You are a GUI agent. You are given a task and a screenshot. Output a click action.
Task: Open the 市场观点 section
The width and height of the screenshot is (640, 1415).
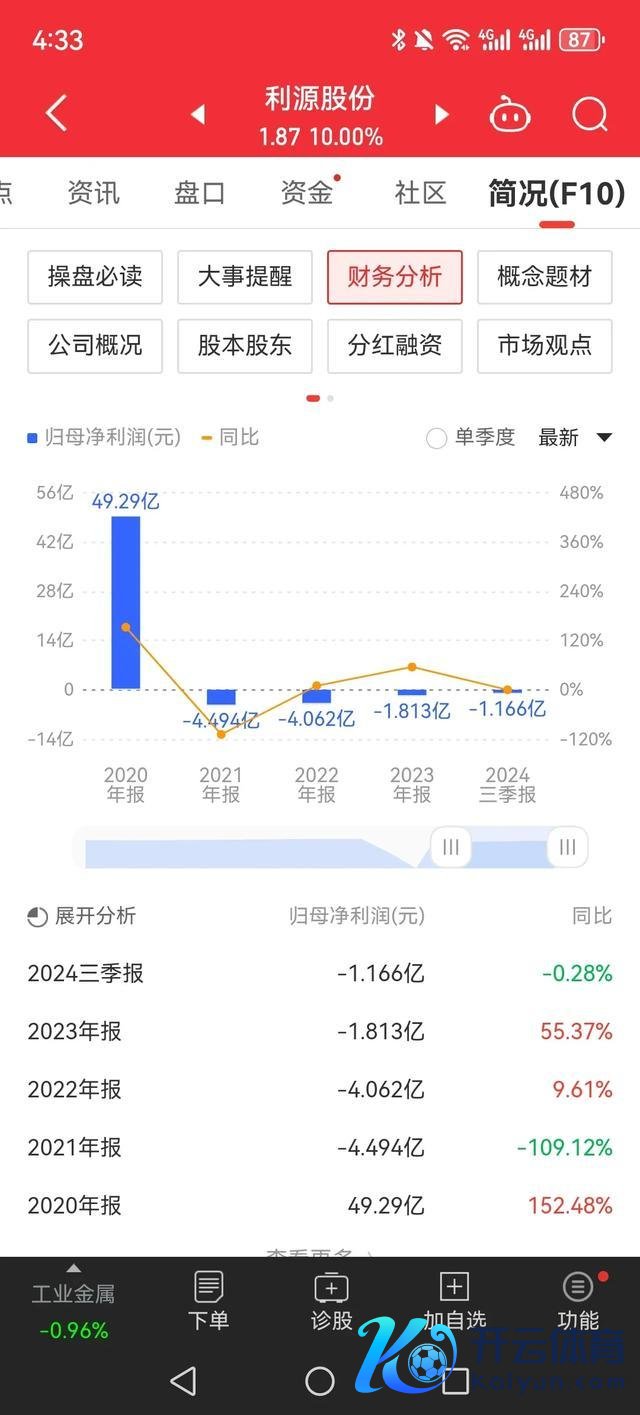coord(545,346)
